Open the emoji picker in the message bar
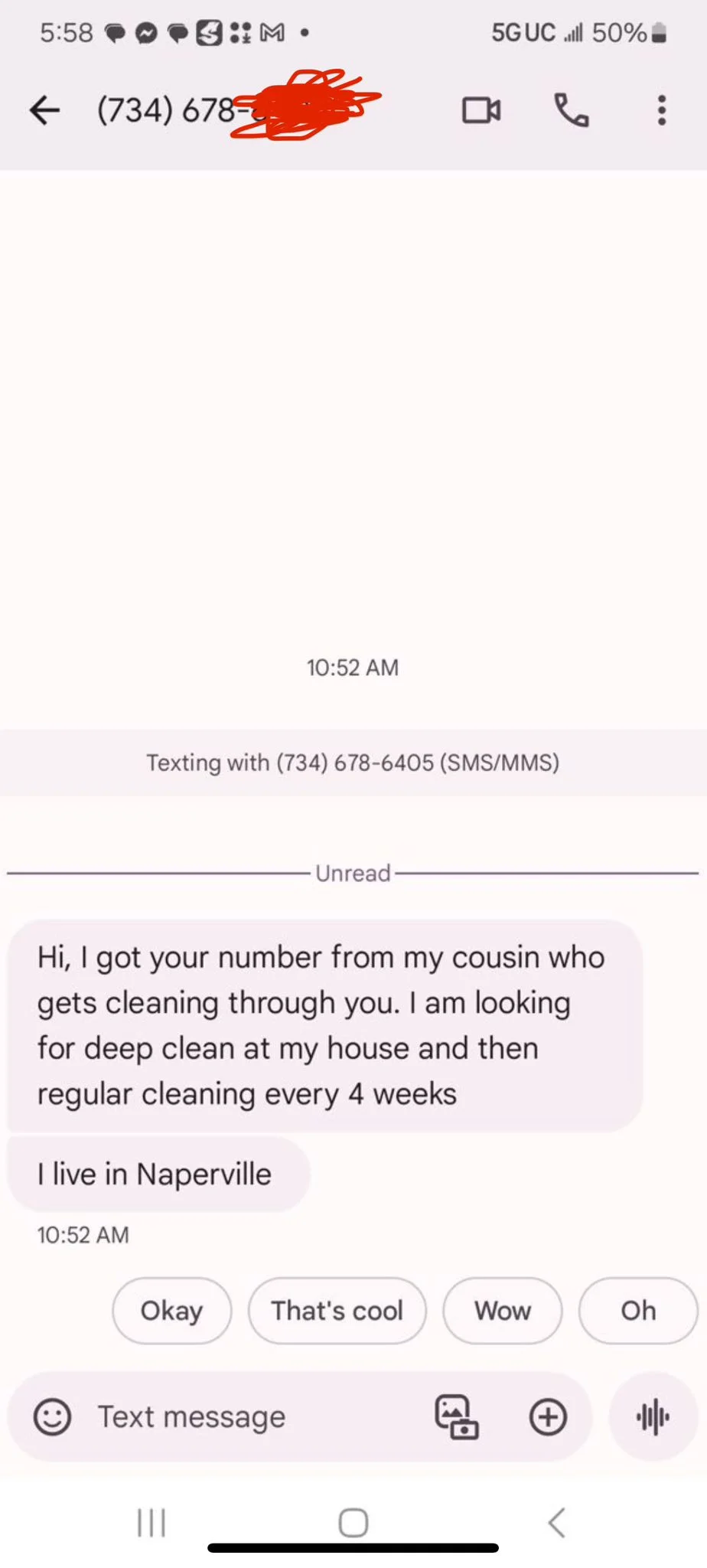Viewport: 707px width, 1568px height. pos(52,1417)
